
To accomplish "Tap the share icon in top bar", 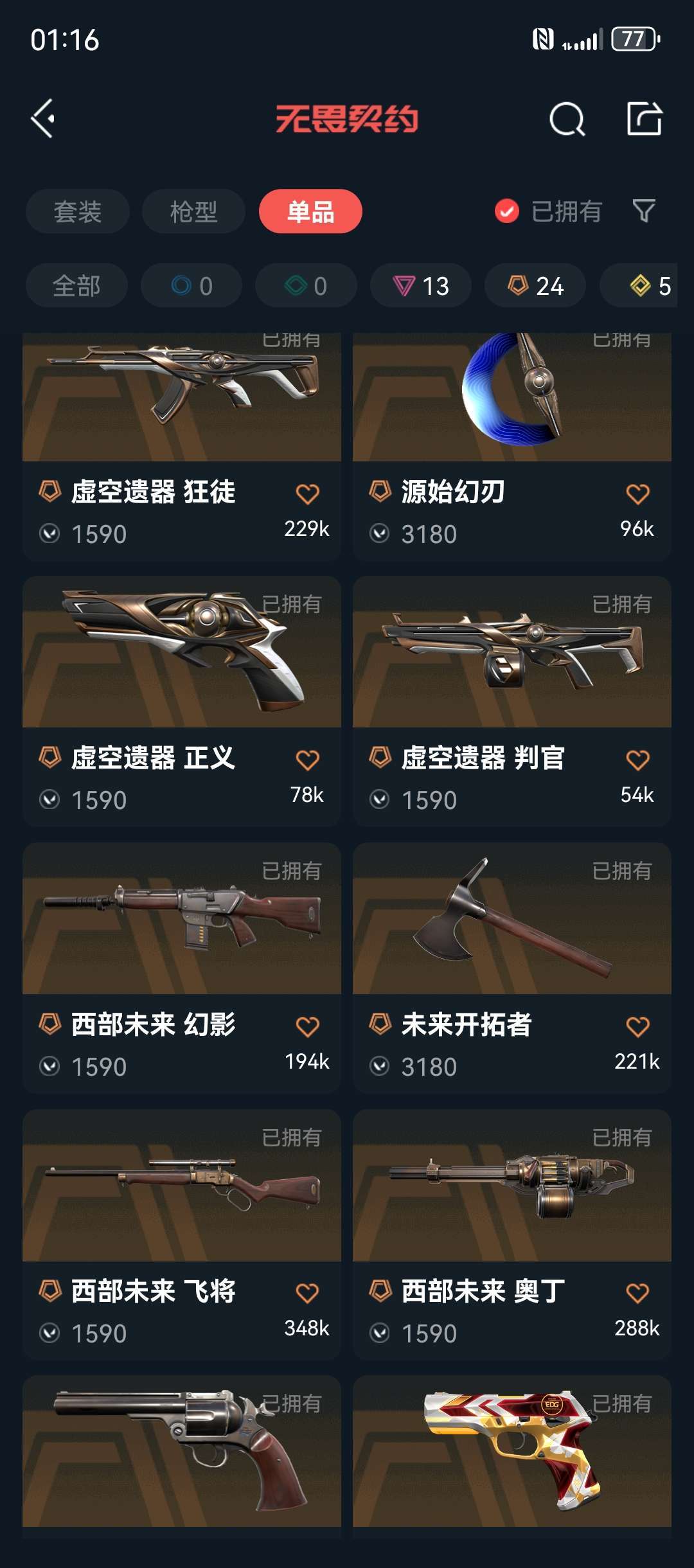I will tap(644, 119).
